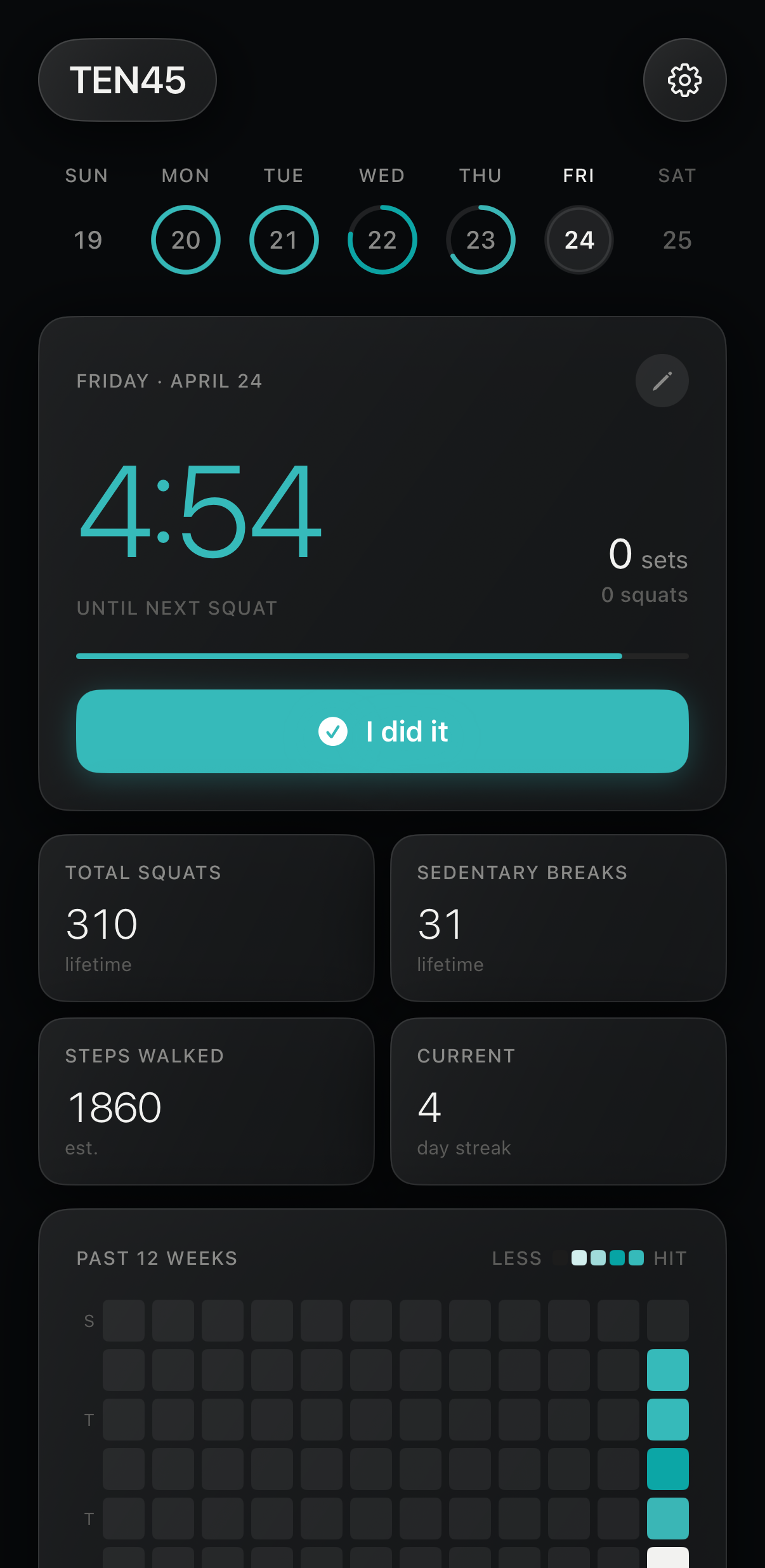Tap the Sedentary Breaks lifetime card
Image resolution: width=765 pixels, height=1568 pixels.
(x=558, y=918)
